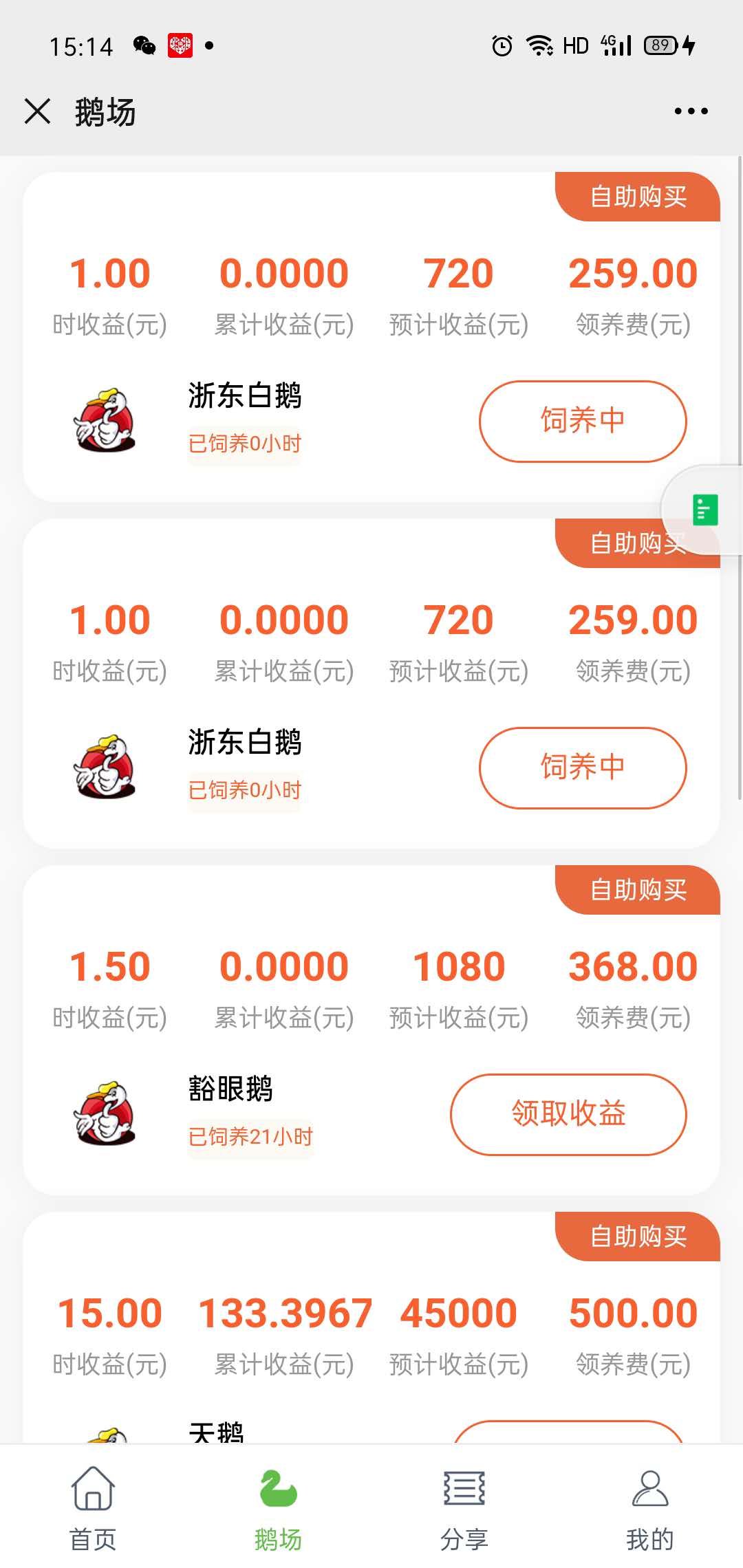The width and height of the screenshot is (743, 1568).
Task: Open the green floating document icon
Action: [x=705, y=510]
